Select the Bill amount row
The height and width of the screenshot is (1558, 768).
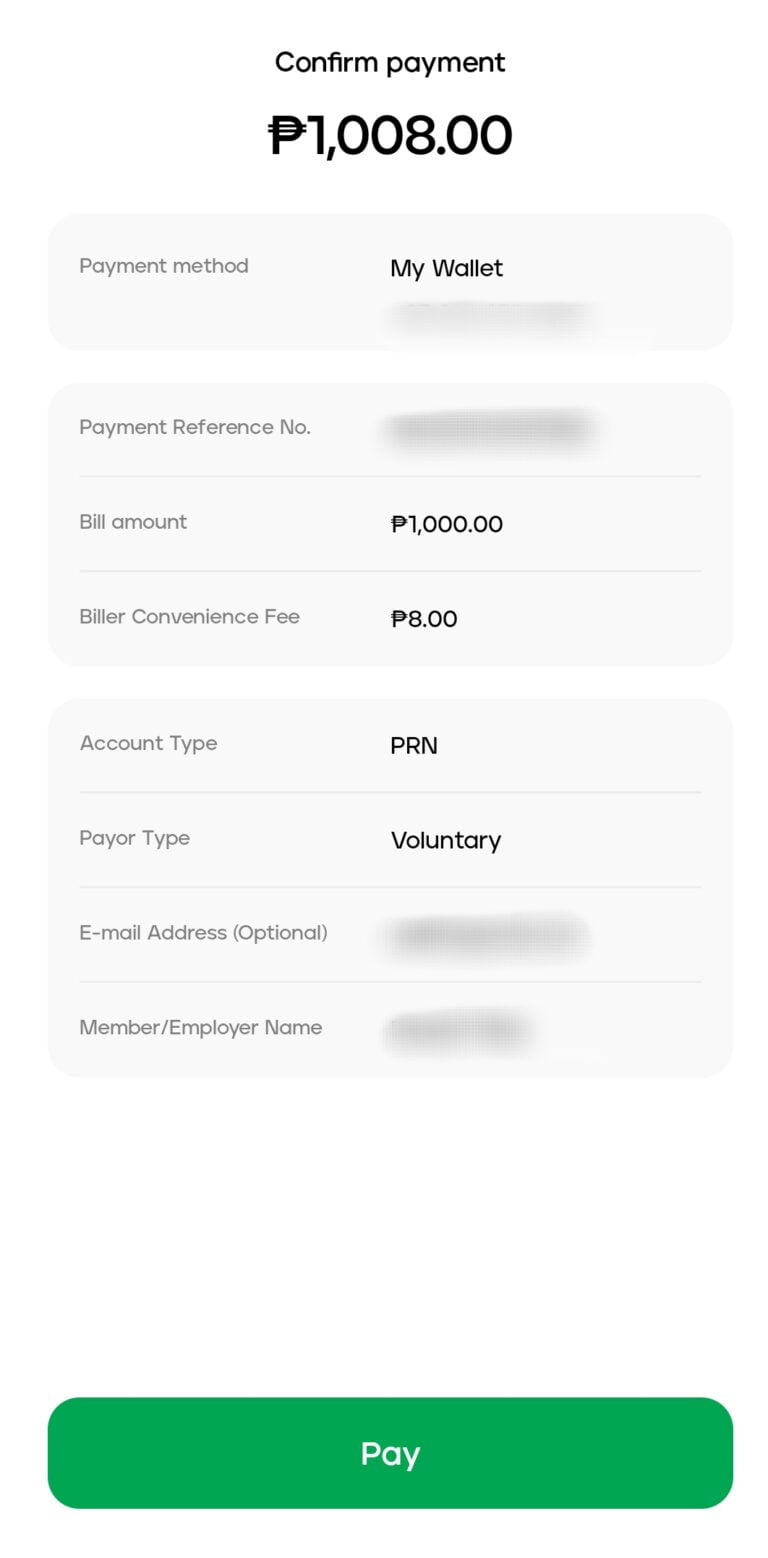(390, 522)
